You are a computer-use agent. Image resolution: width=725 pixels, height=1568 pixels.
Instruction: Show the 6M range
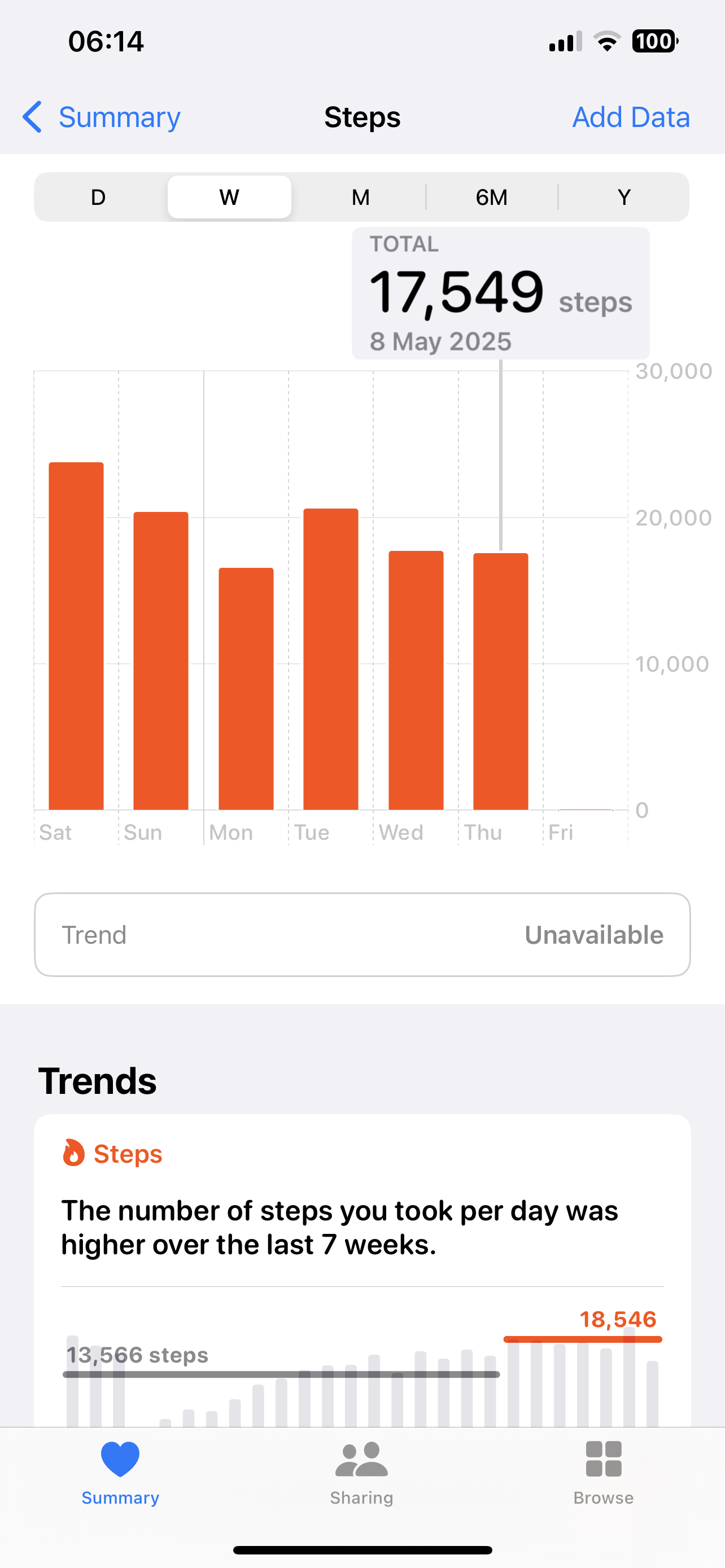[492, 197]
